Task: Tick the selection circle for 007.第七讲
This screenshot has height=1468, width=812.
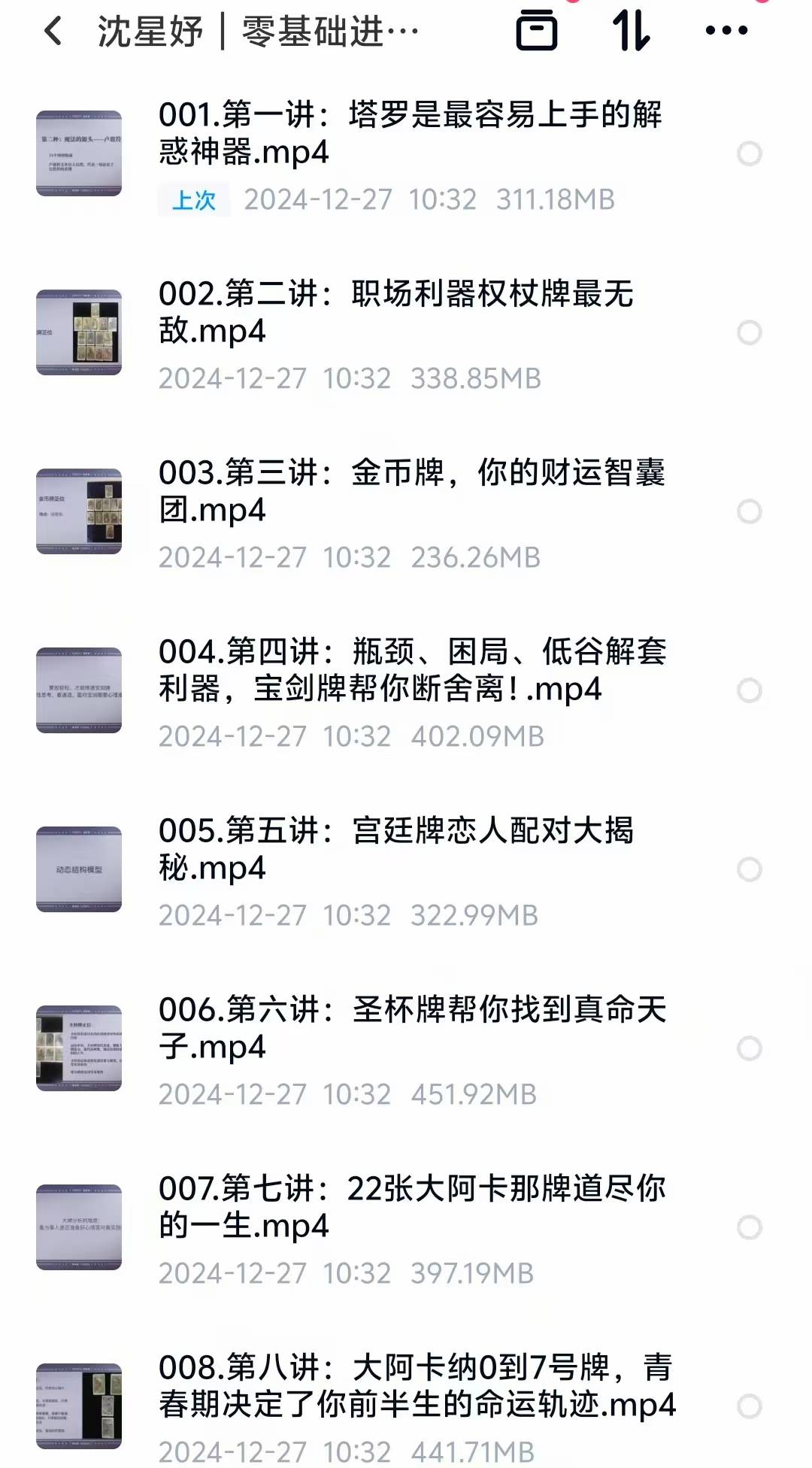Action: click(x=749, y=1227)
